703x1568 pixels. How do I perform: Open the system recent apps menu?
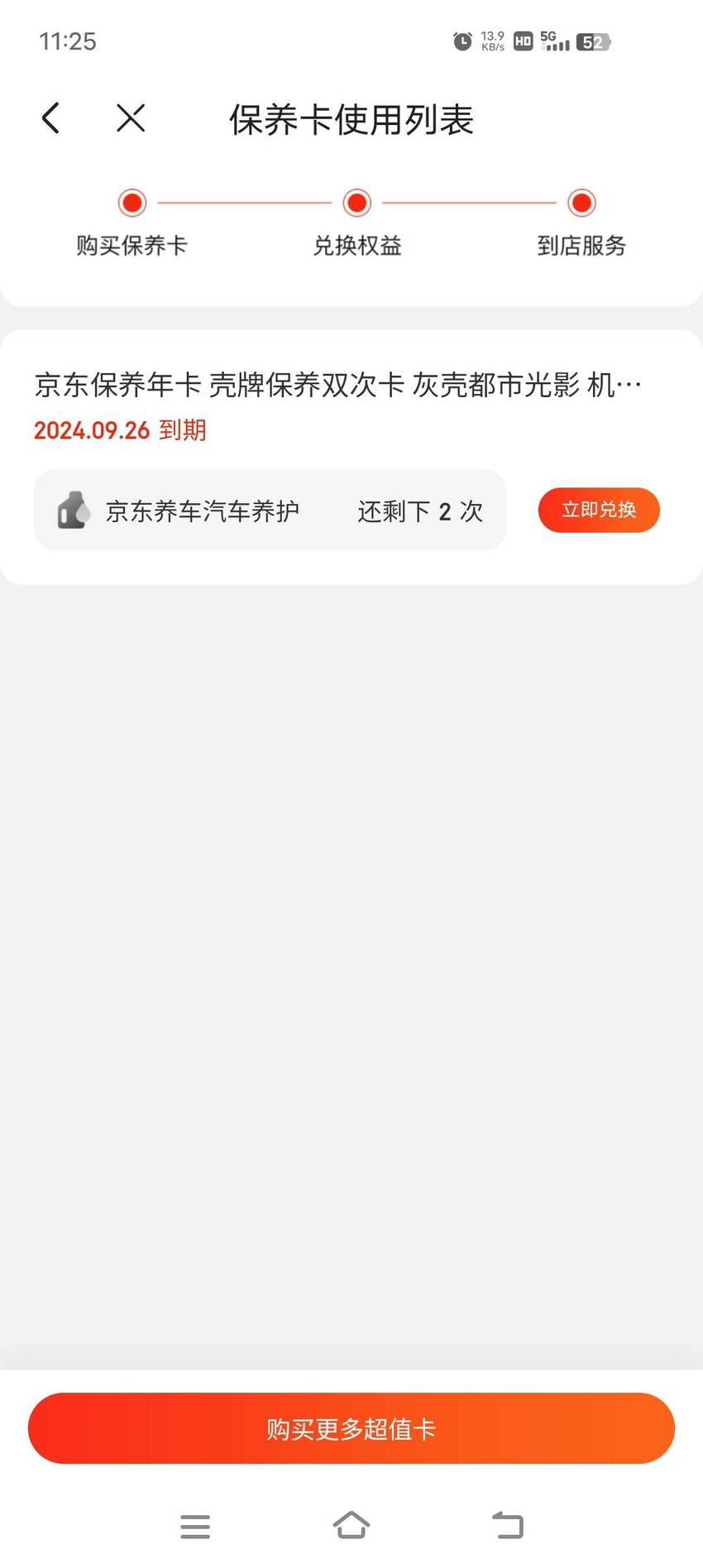tap(195, 1526)
